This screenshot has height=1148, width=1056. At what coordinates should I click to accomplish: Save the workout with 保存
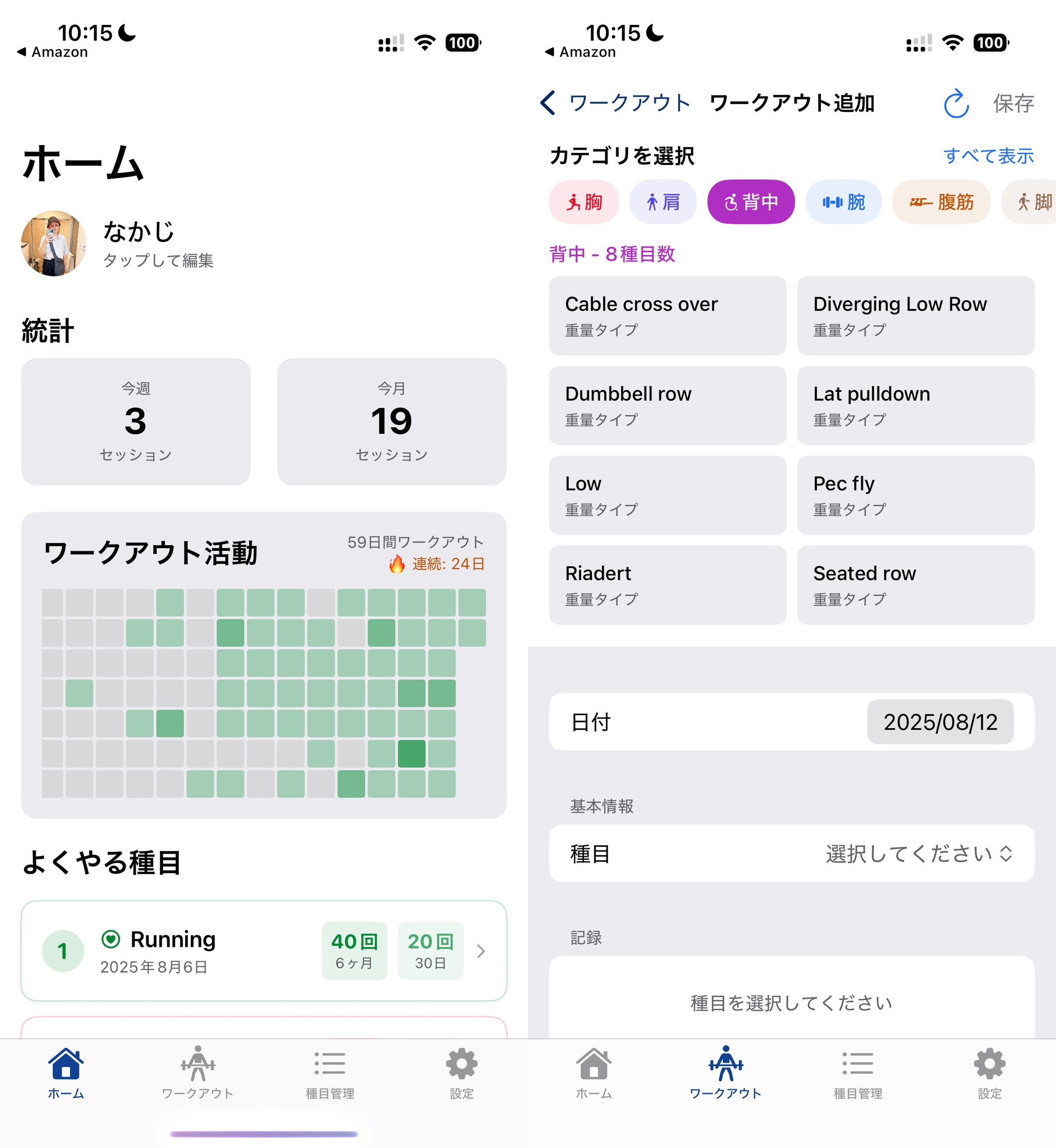pos(1013,104)
